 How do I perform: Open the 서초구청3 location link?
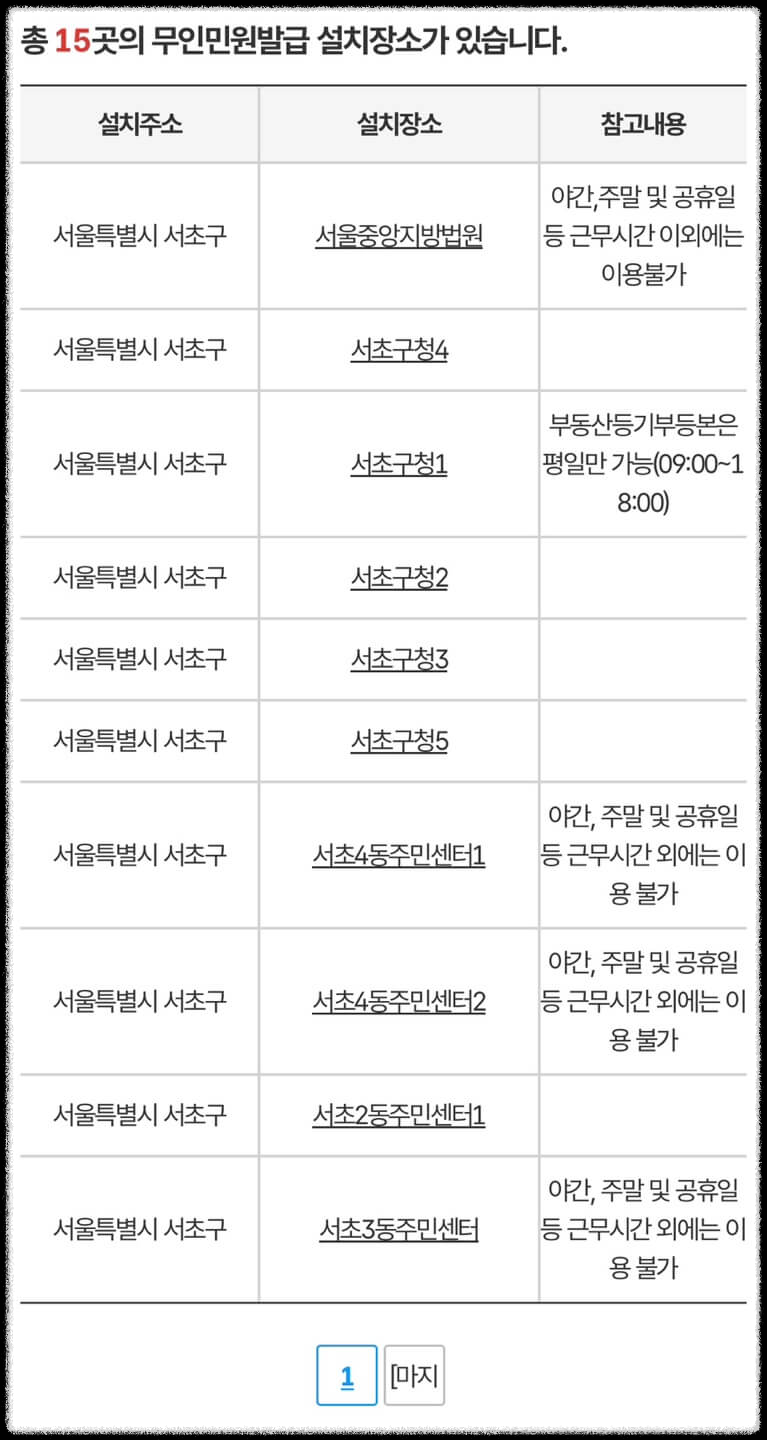396,659
